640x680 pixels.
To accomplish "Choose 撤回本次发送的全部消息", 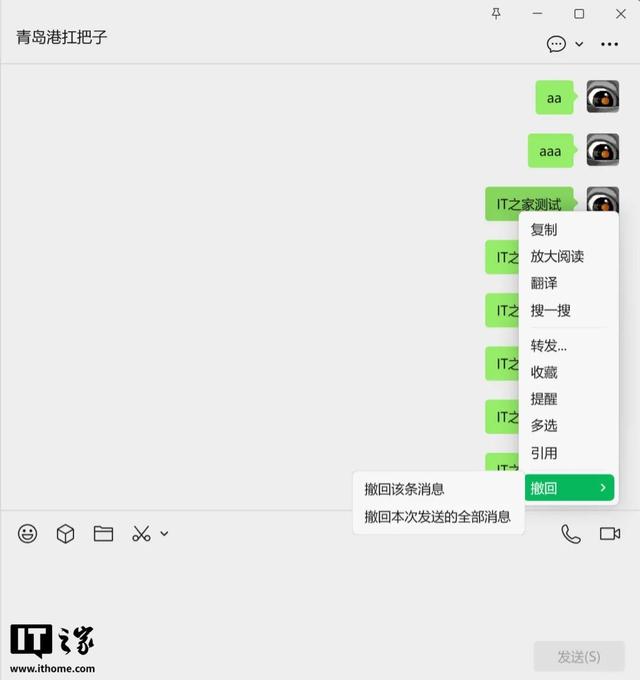I will click(x=437, y=517).
